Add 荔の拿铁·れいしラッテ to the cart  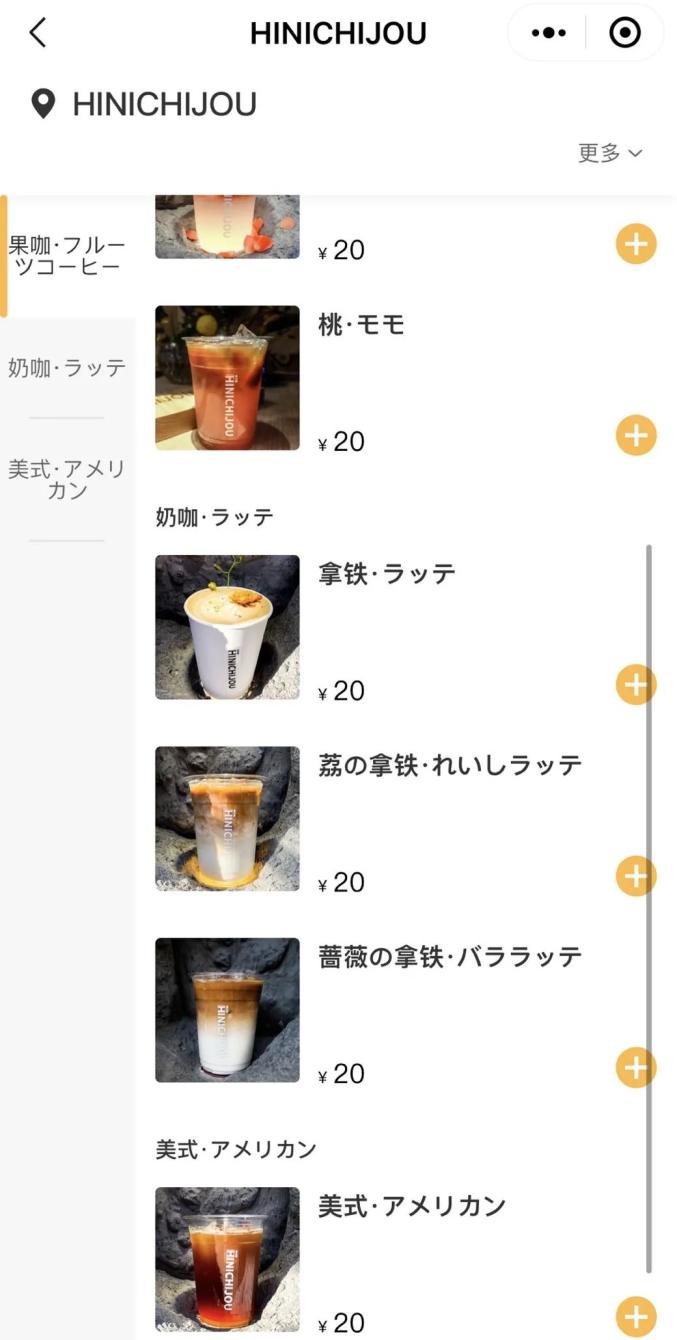[635, 876]
